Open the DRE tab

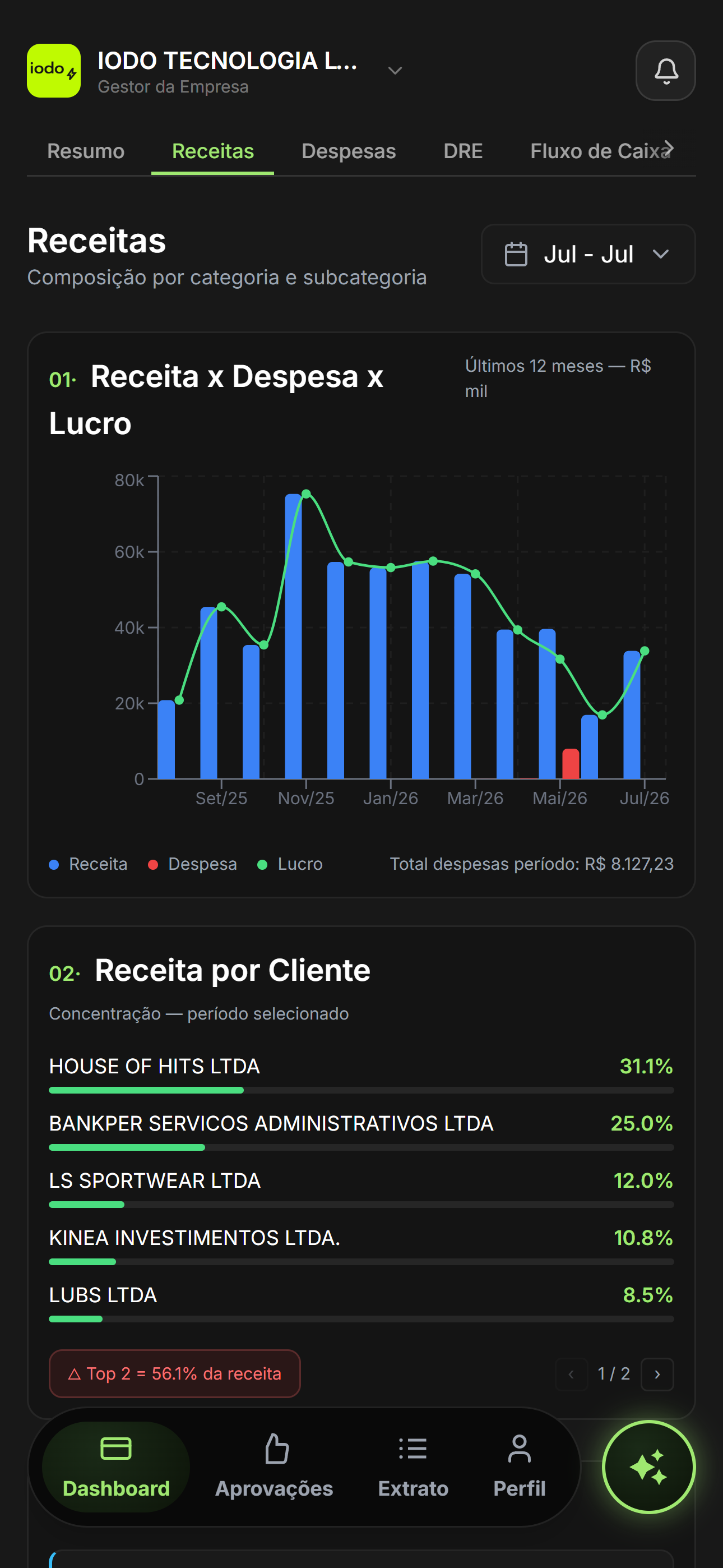click(463, 151)
